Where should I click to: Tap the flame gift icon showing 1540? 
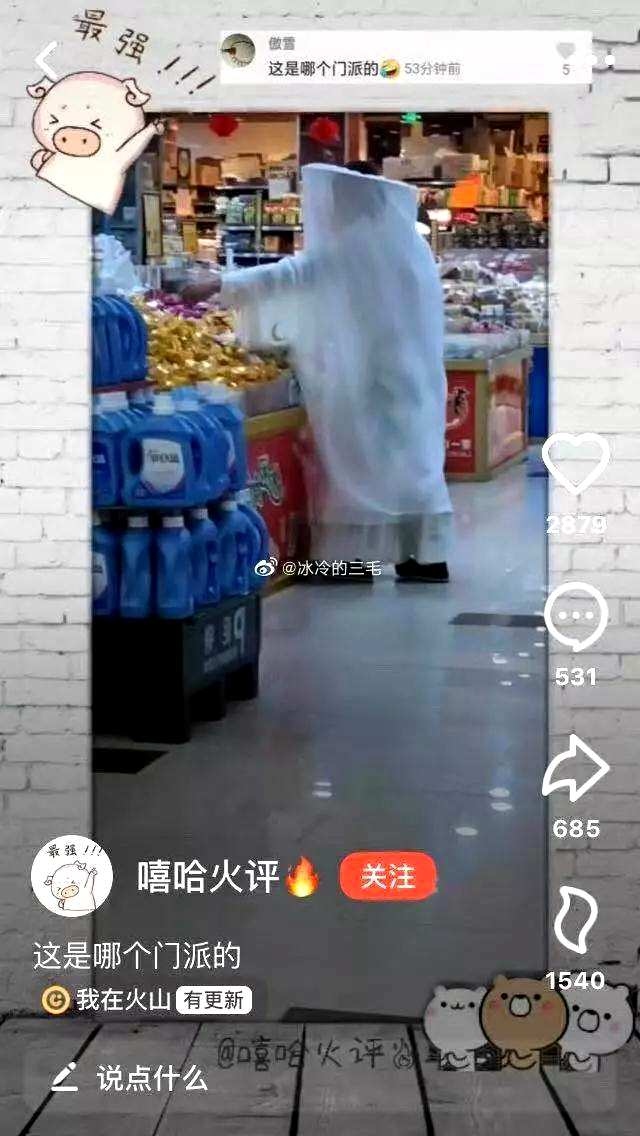click(x=576, y=920)
